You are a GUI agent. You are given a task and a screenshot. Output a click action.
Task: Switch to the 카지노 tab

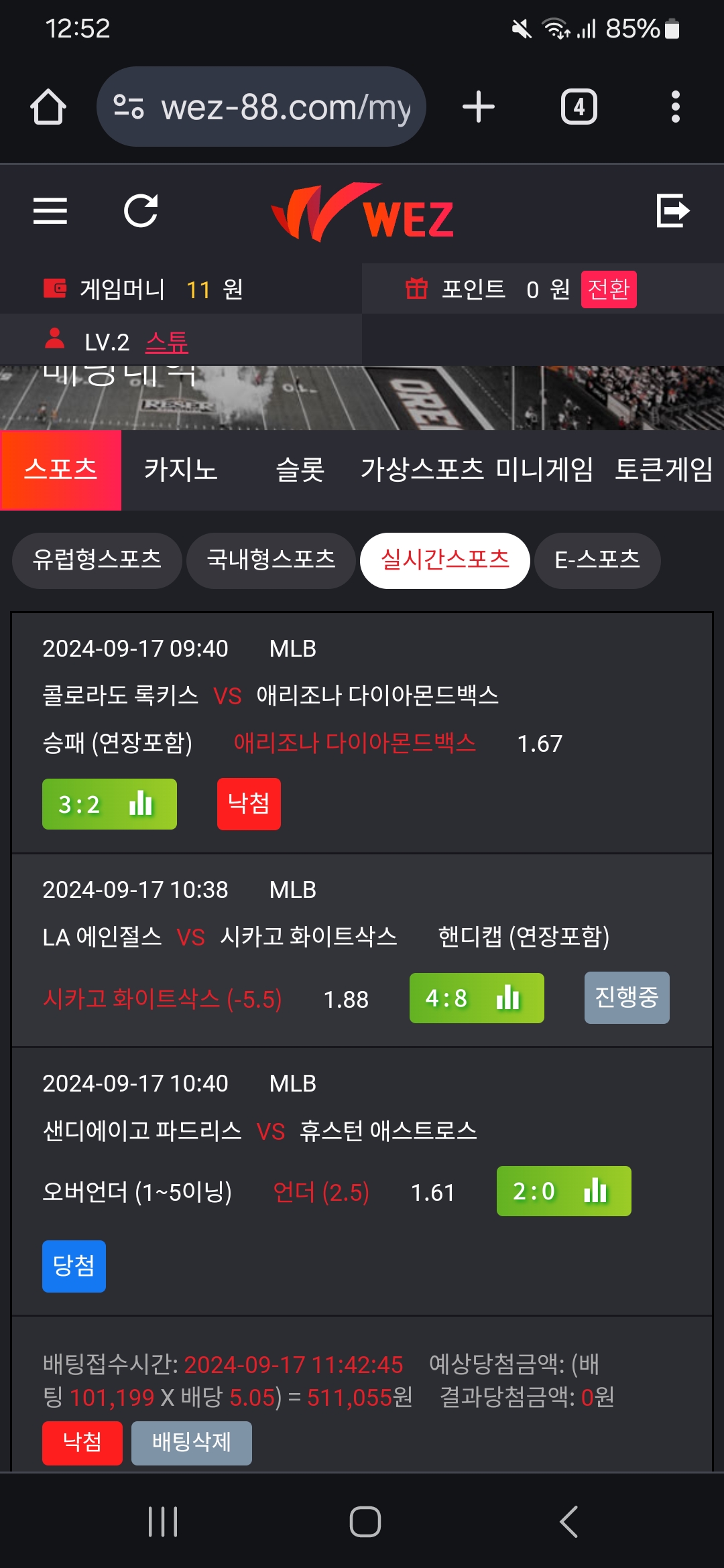pyautogui.click(x=180, y=470)
